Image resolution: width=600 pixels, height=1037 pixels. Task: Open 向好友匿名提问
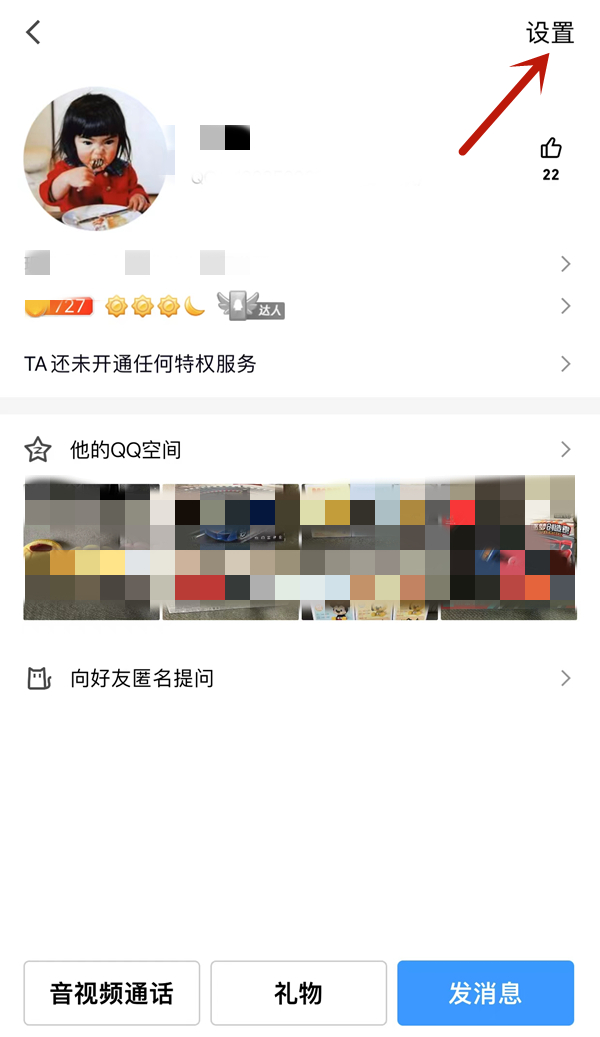click(x=300, y=679)
